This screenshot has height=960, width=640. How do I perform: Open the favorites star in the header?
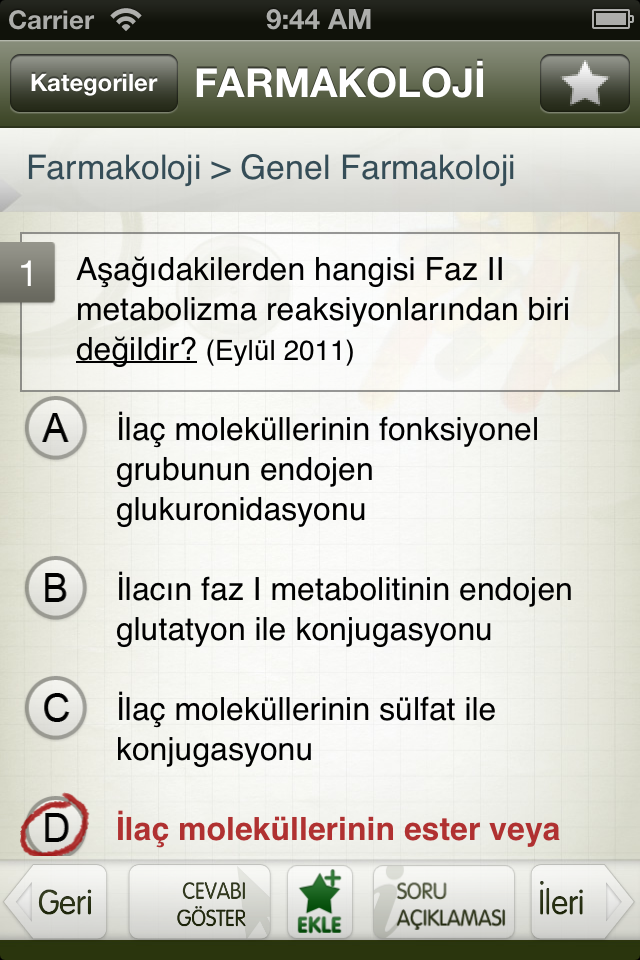coord(584,83)
